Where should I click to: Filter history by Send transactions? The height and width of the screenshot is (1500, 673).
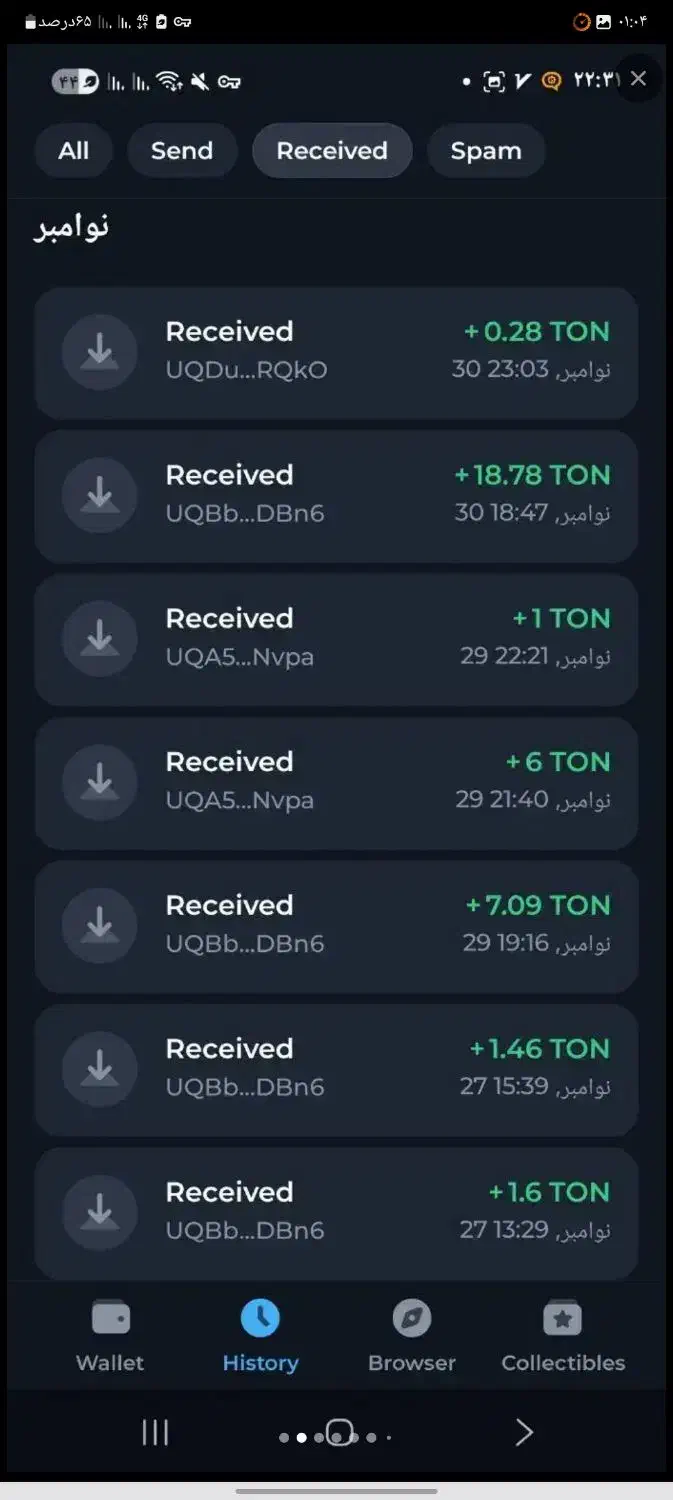[182, 151]
